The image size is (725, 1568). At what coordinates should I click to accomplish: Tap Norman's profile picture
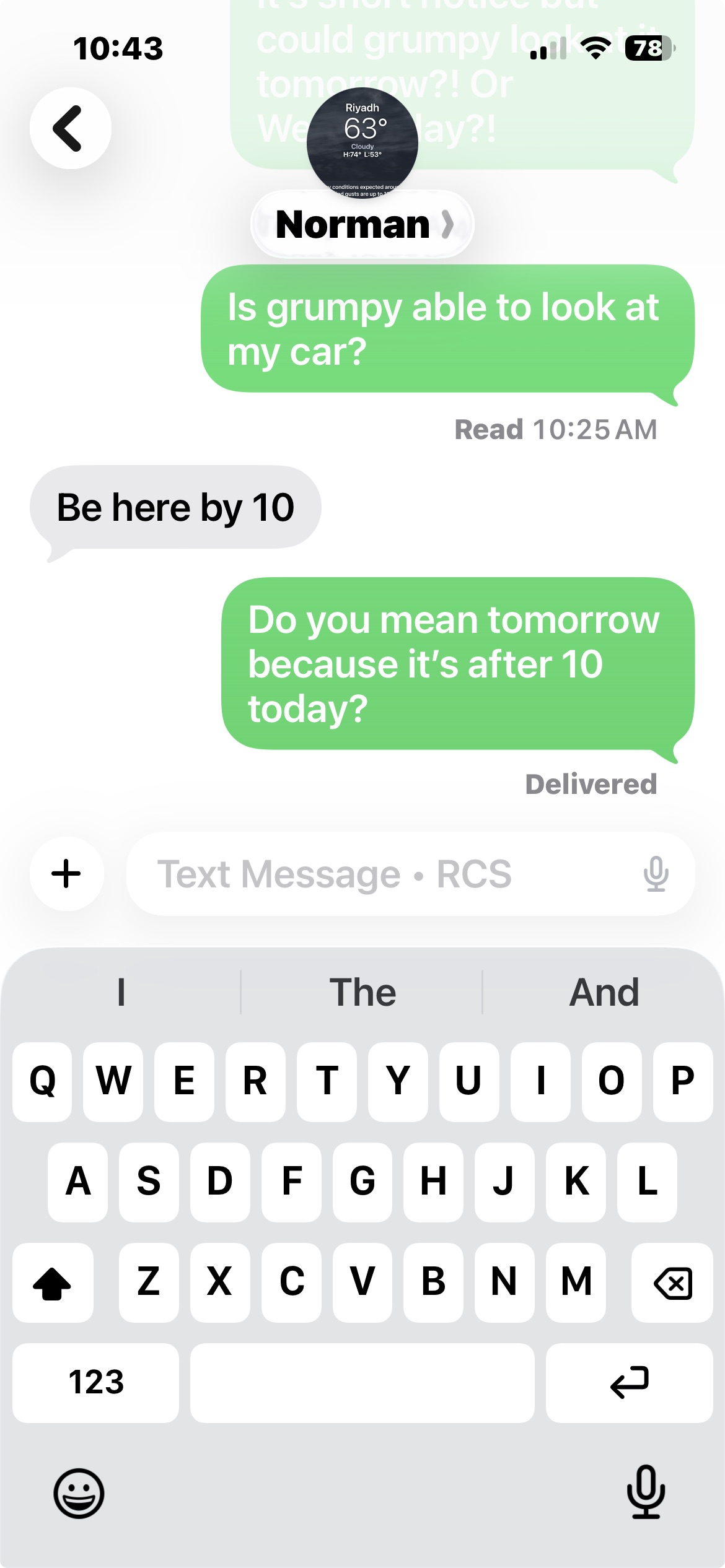click(x=362, y=142)
